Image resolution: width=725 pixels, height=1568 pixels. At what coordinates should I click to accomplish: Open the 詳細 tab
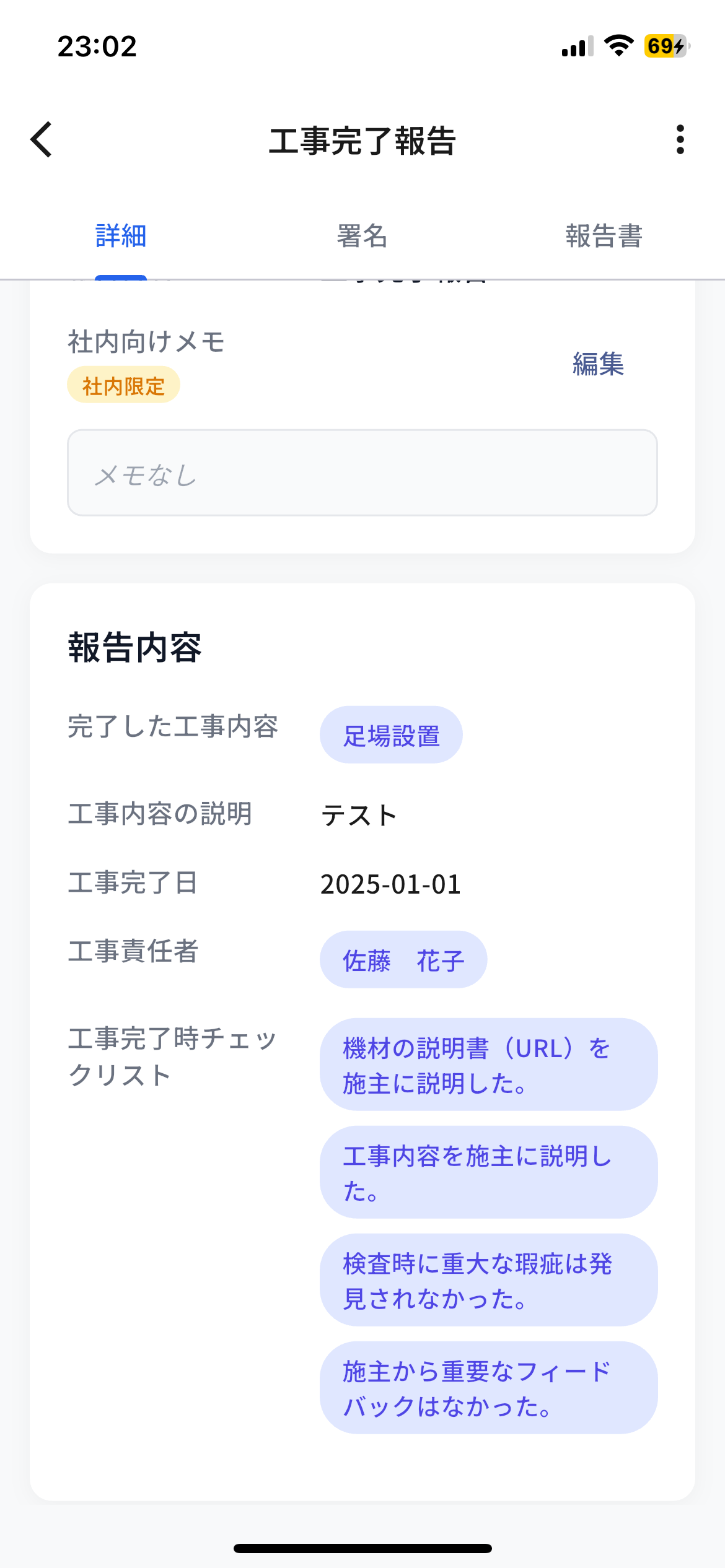pyautogui.click(x=120, y=236)
